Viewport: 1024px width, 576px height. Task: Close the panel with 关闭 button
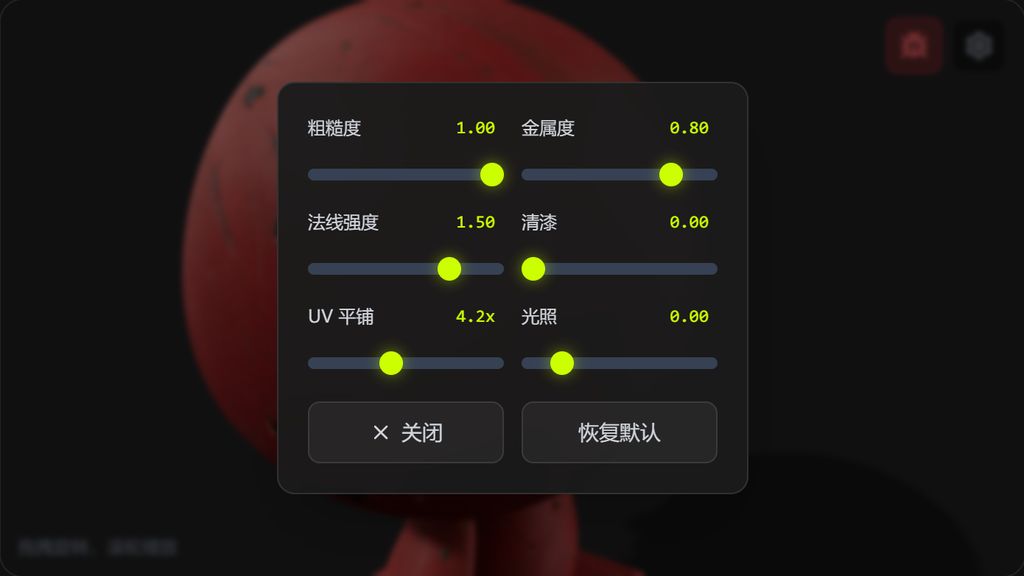pyautogui.click(x=405, y=432)
